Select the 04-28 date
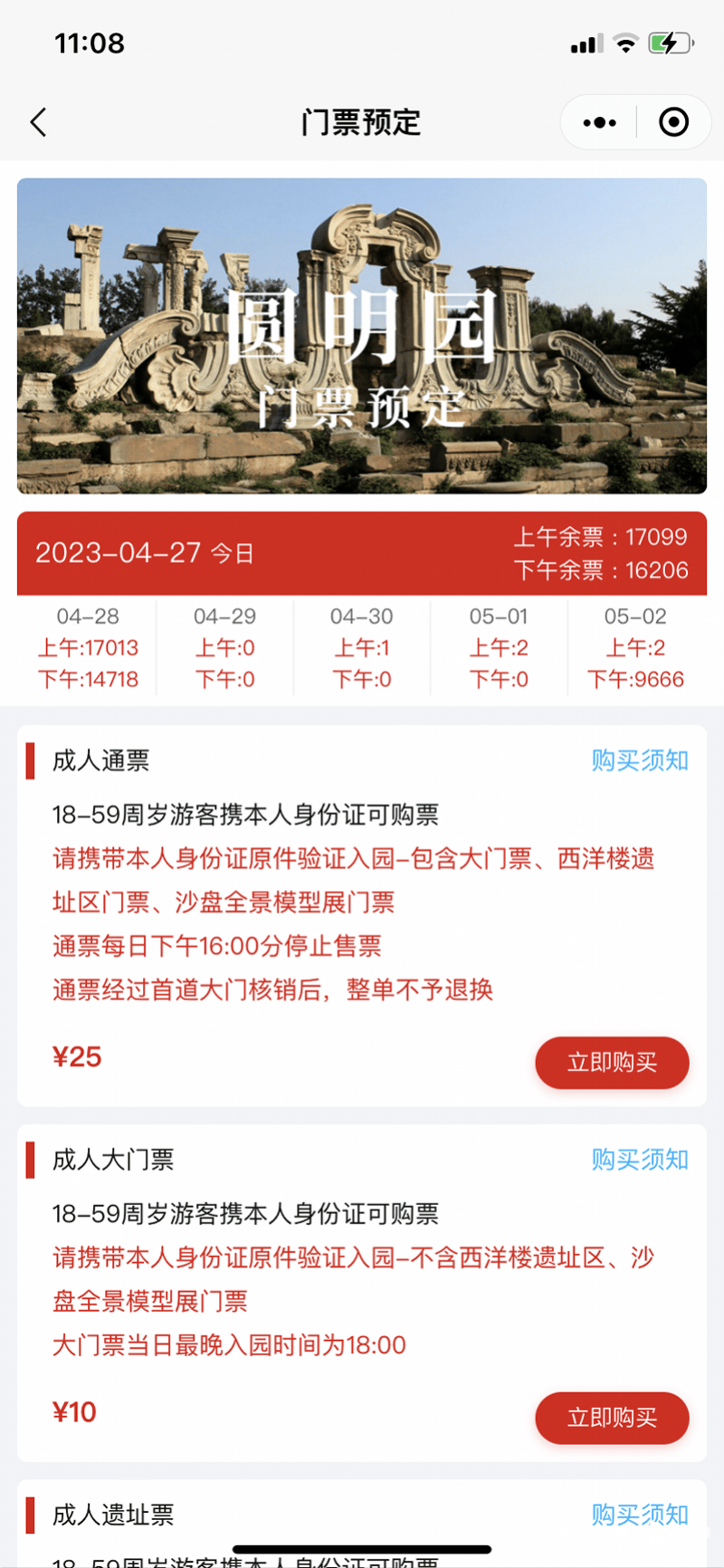The height and width of the screenshot is (1568, 724). (x=88, y=647)
